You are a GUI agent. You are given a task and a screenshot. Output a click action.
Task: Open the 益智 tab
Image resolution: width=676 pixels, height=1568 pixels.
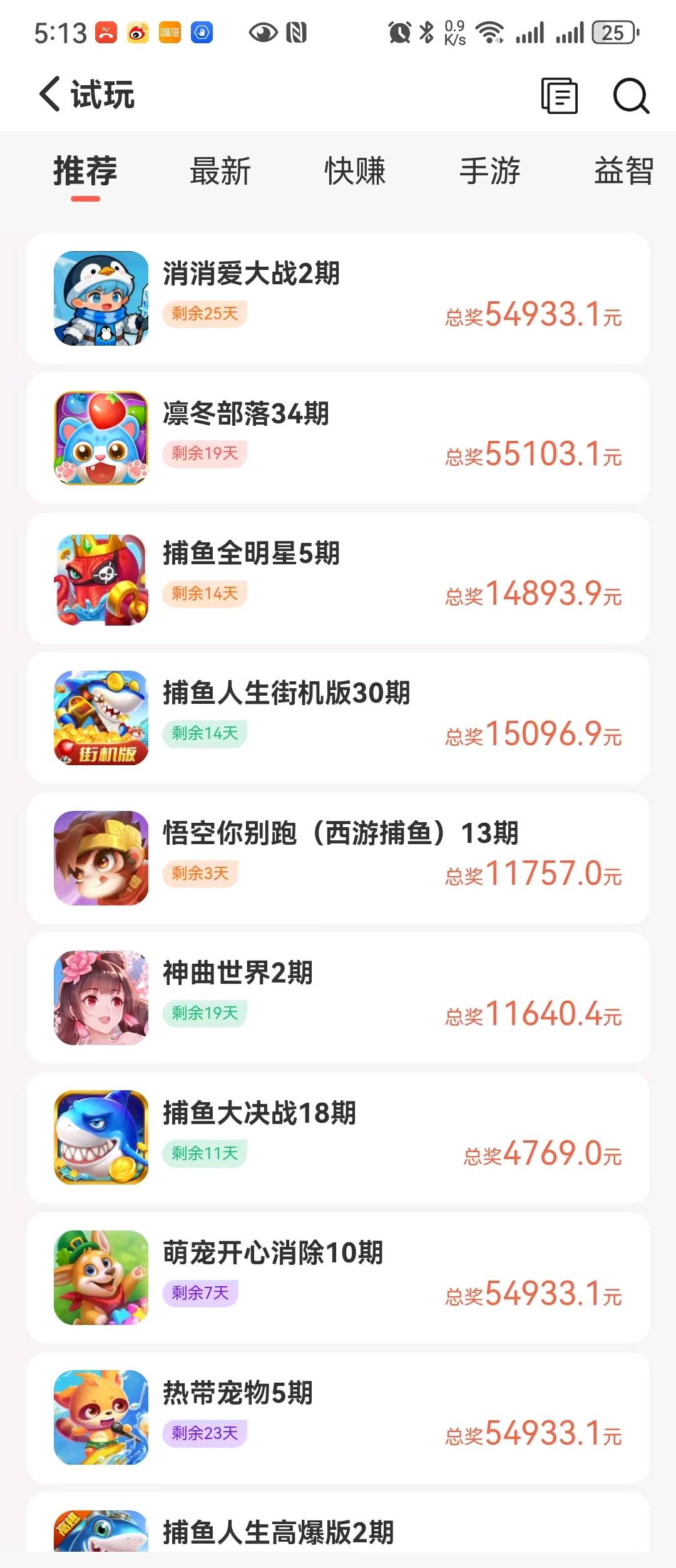point(624,171)
